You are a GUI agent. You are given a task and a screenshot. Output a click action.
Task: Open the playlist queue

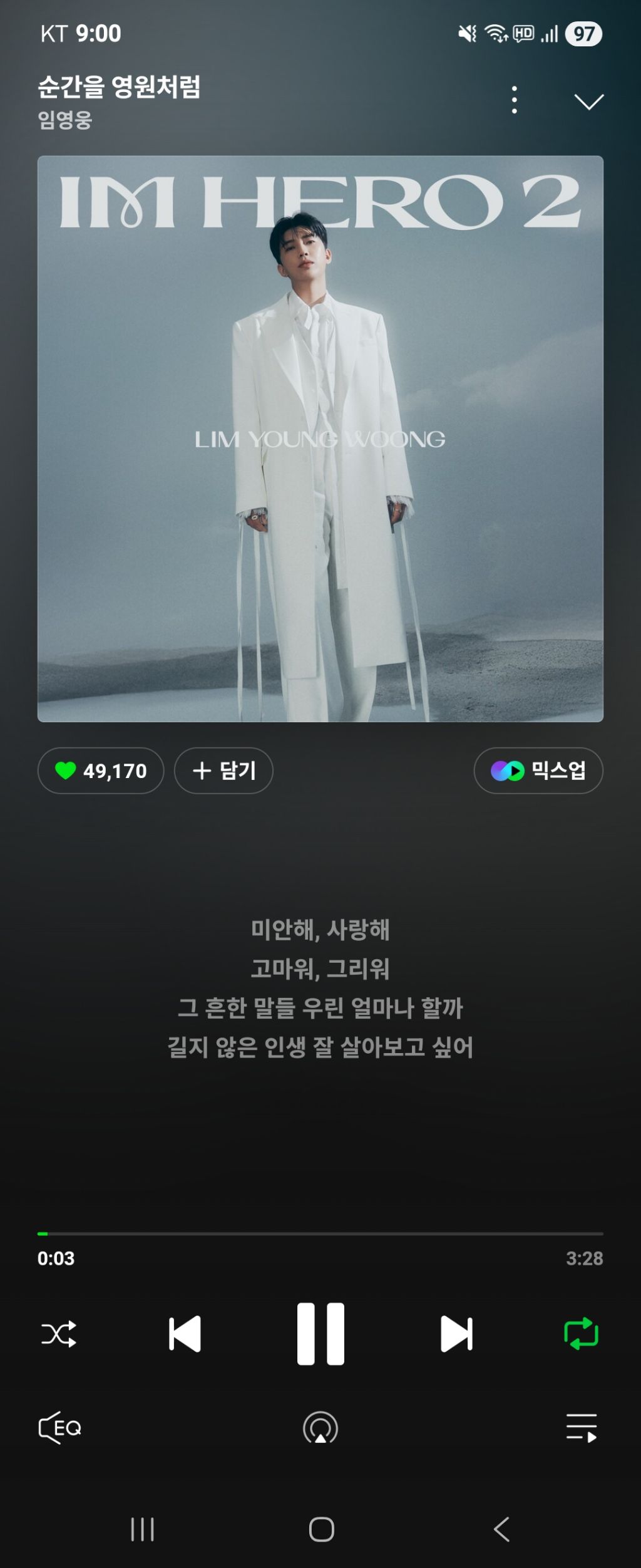[x=582, y=1428]
